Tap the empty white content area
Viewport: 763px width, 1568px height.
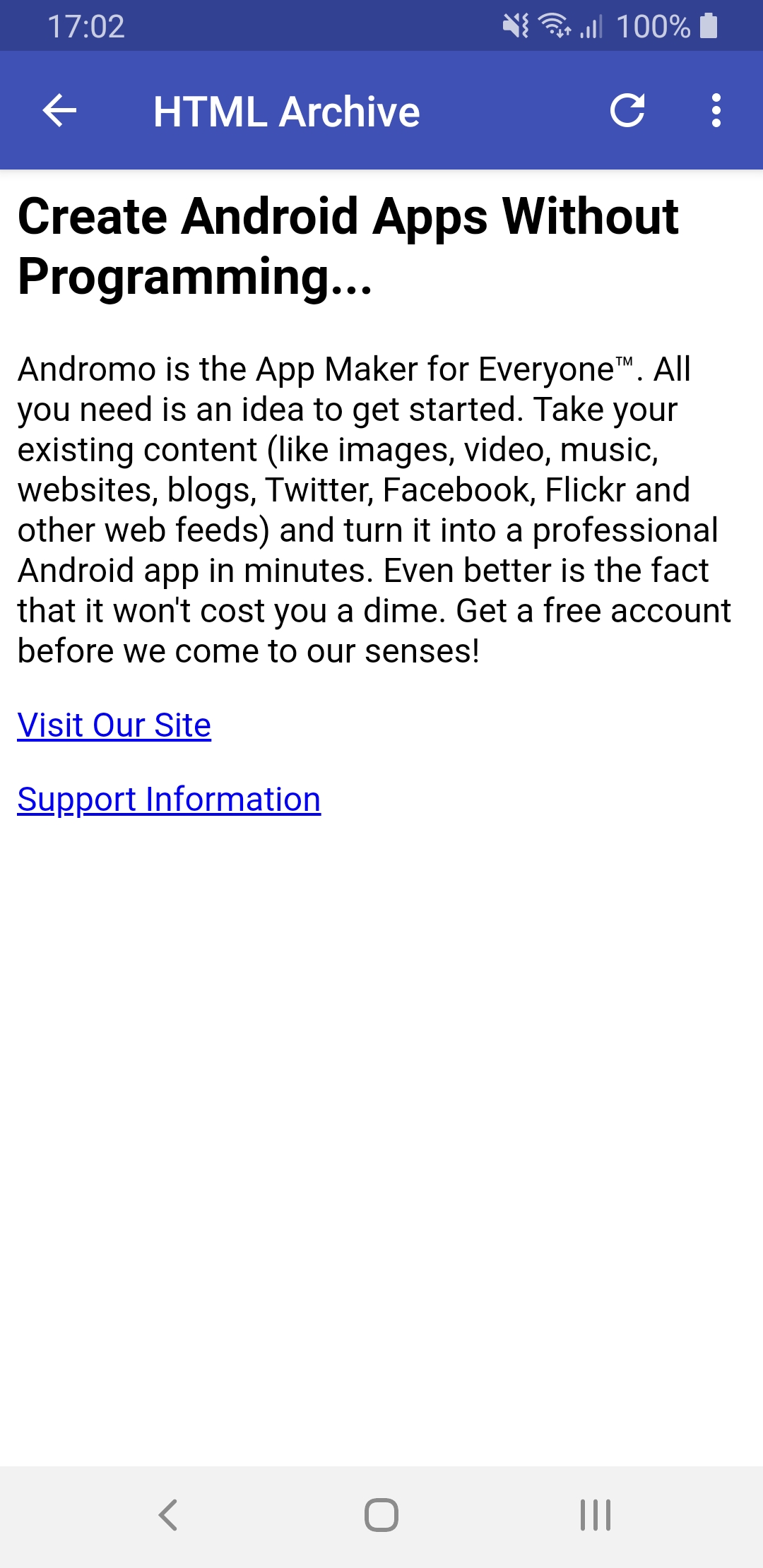point(381,1130)
